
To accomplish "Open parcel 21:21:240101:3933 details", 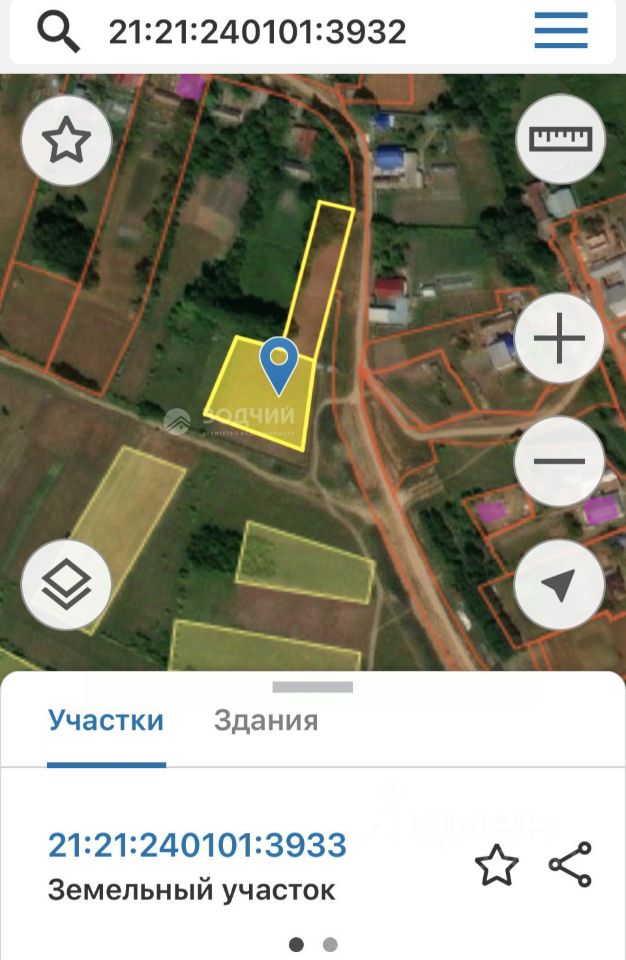I will (197, 846).
